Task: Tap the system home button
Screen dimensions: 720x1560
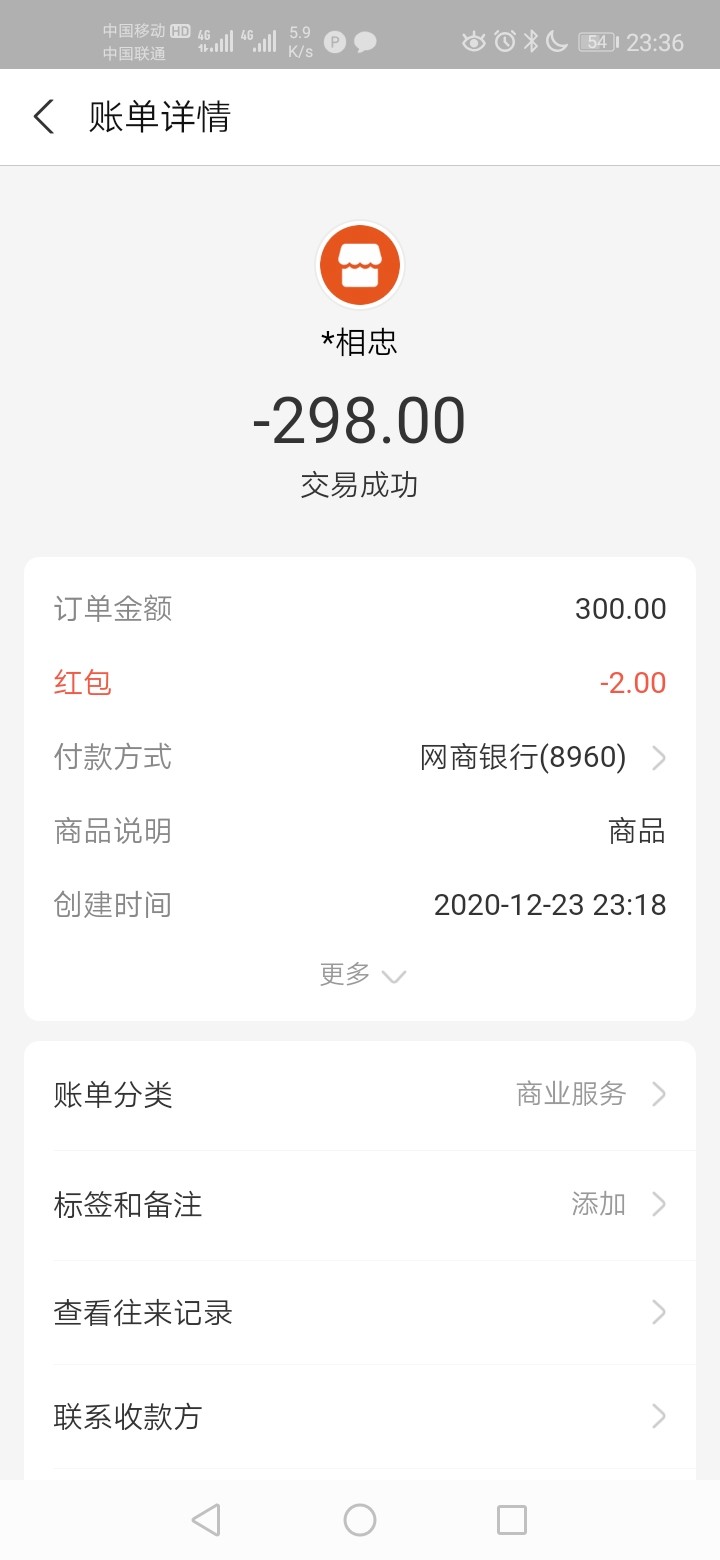Action: 360,1520
